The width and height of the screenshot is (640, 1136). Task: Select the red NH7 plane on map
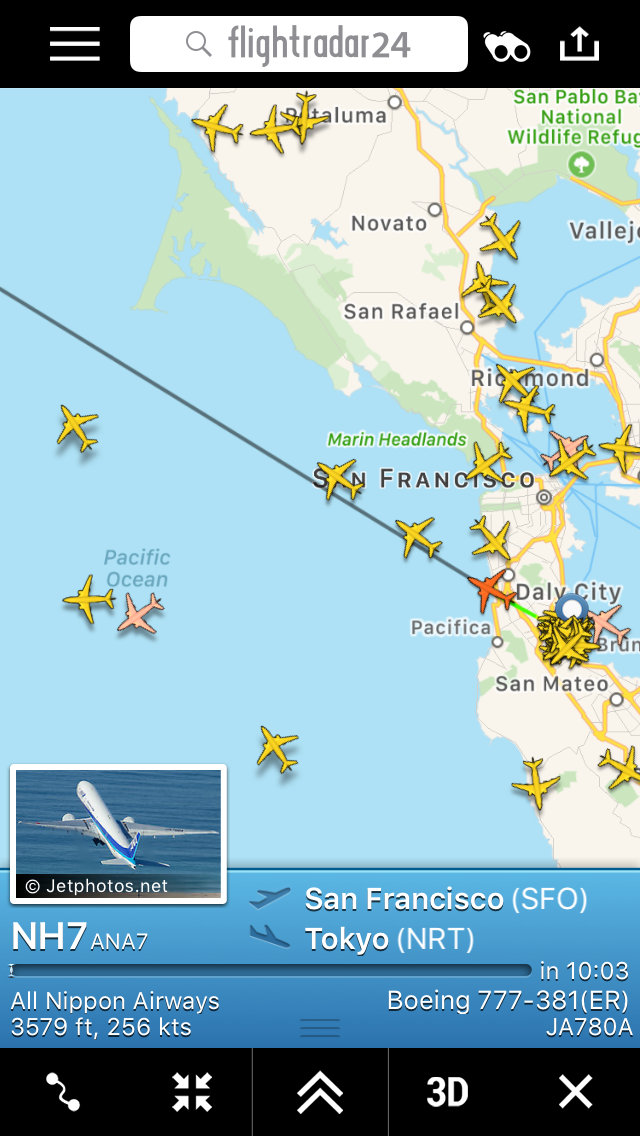(x=491, y=589)
